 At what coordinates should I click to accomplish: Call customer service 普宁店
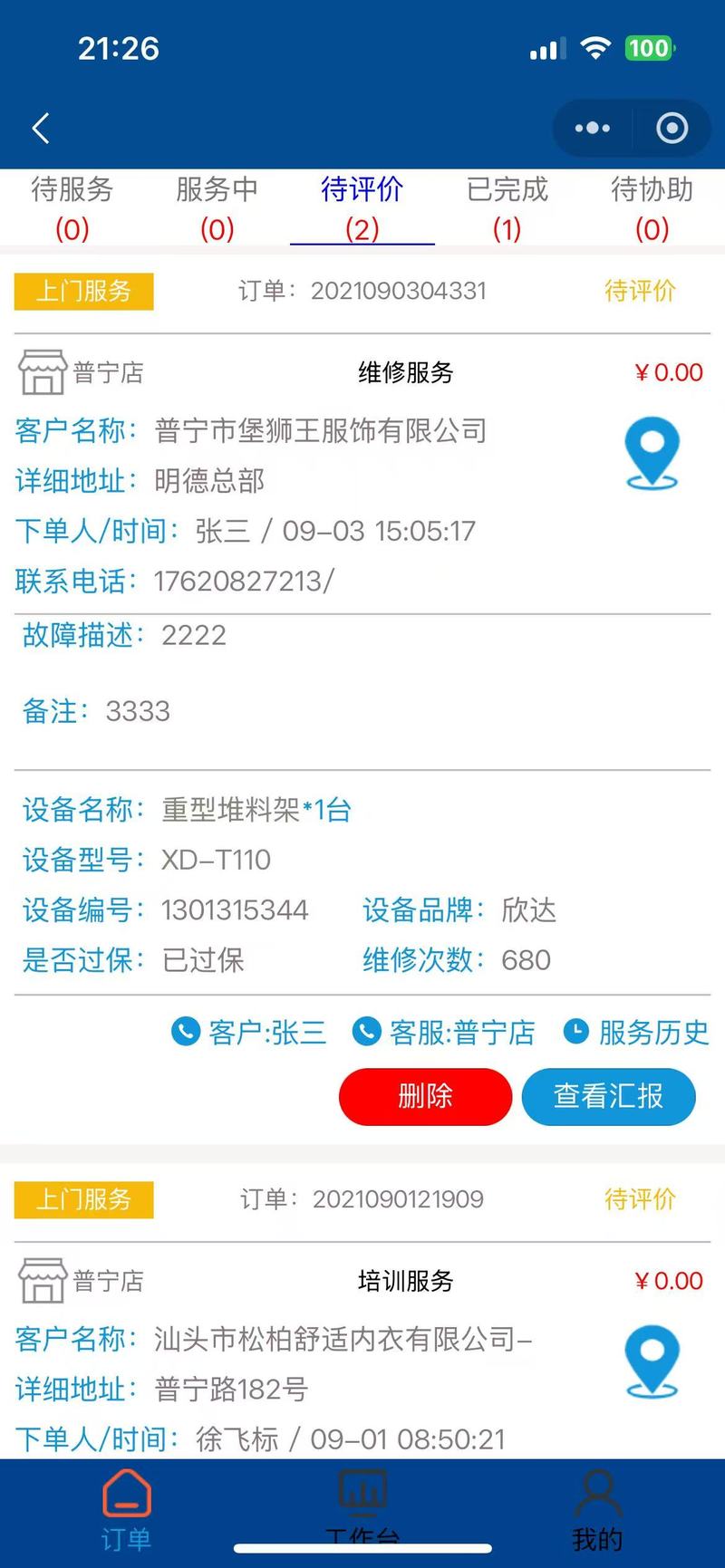(443, 1032)
